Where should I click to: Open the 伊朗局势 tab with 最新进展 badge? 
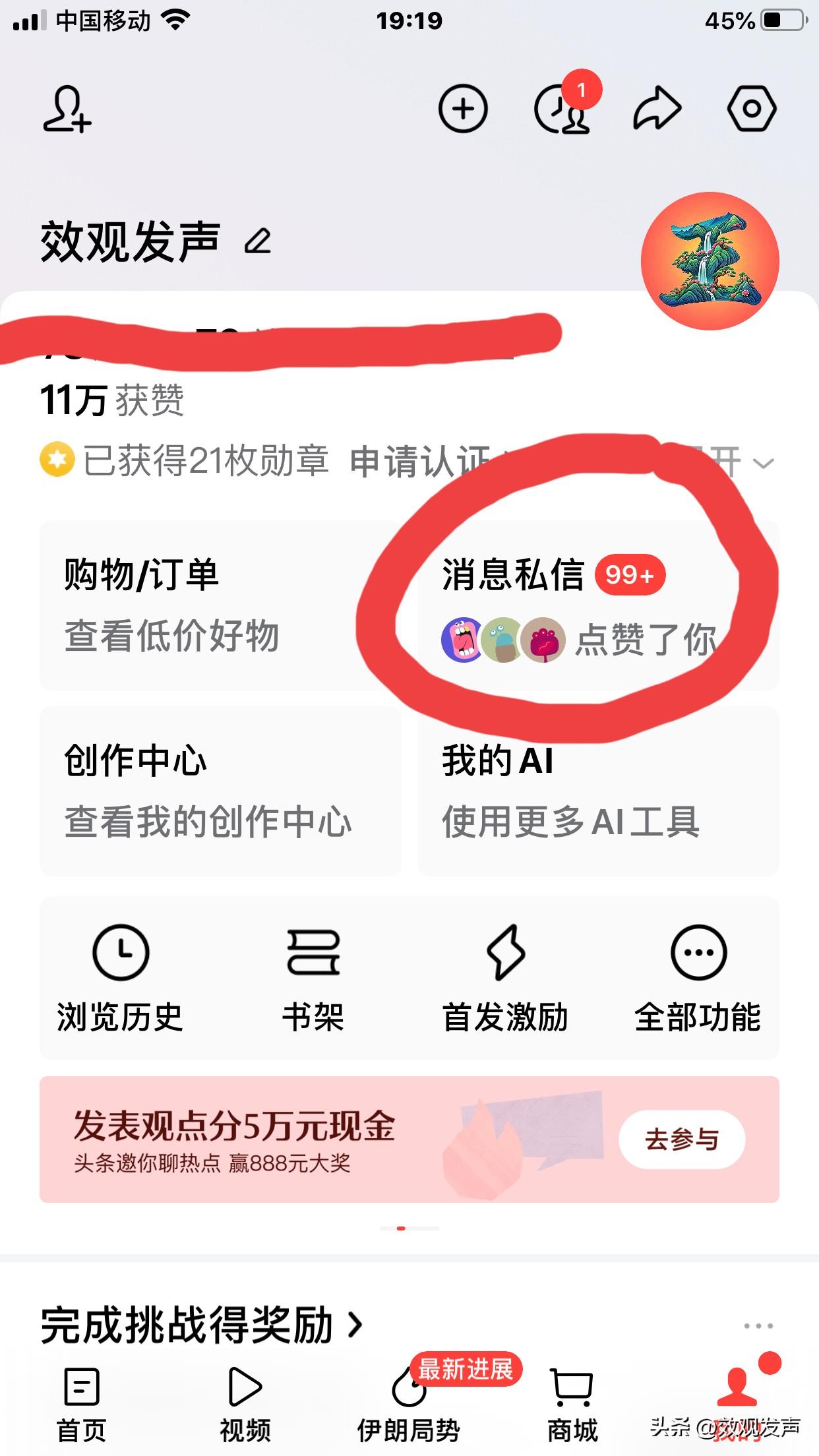point(408,1405)
